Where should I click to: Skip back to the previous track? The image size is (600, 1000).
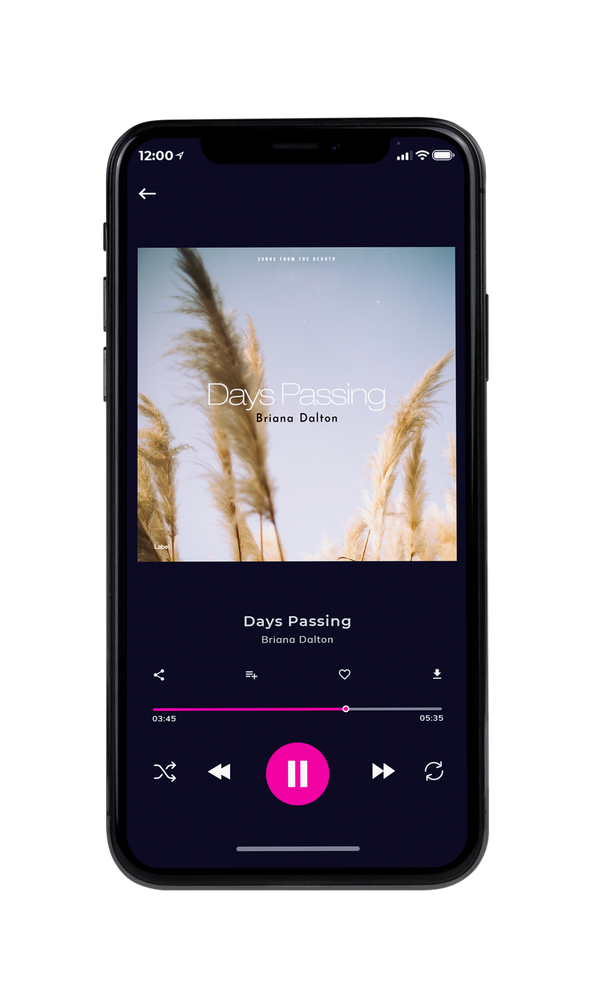pos(219,772)
